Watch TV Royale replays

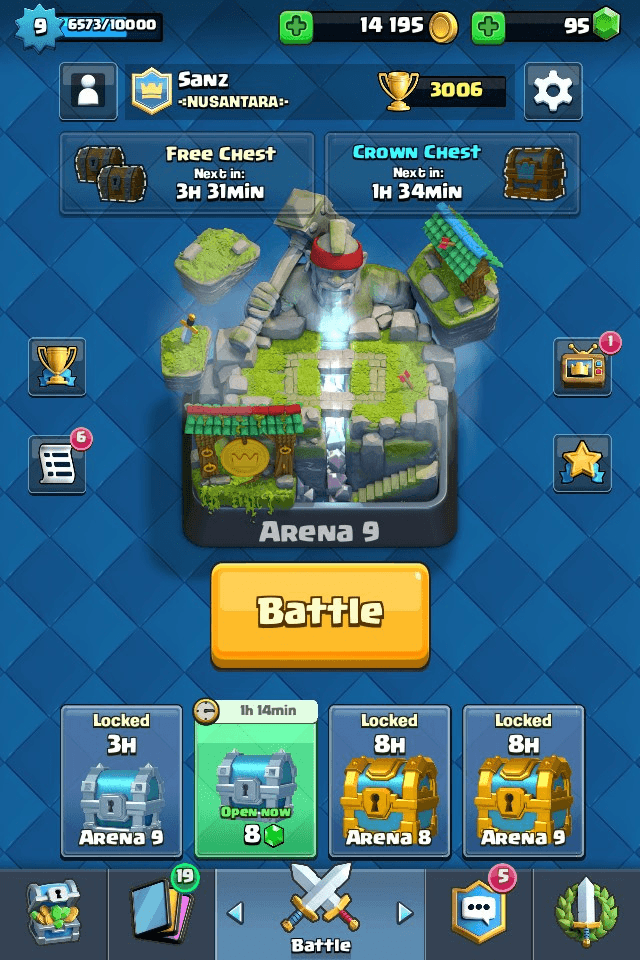[582, 366]
